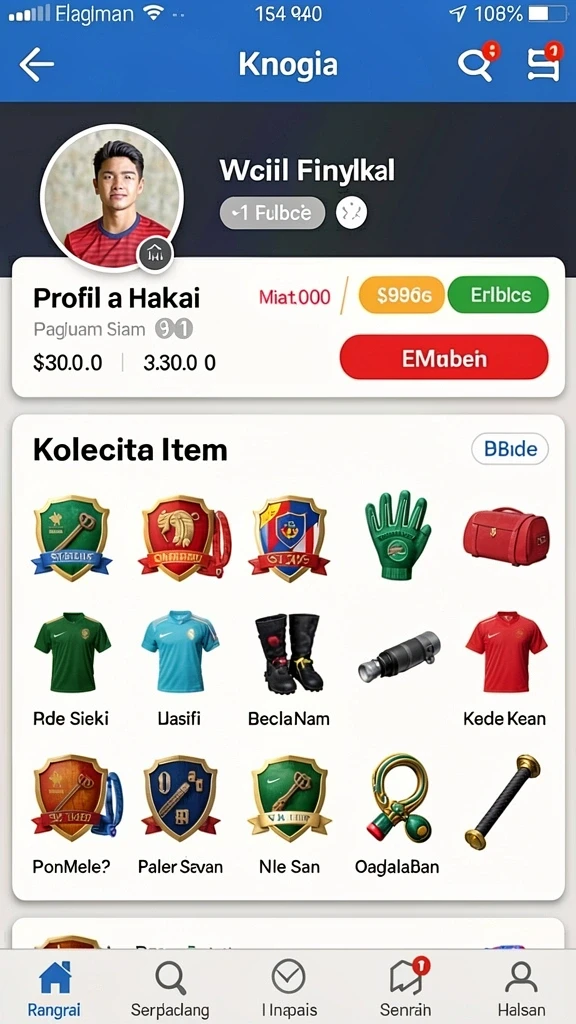Viewport: 576px width, 1024px height.
Task: Open the profile picture
Action: [x=112, y=197]
